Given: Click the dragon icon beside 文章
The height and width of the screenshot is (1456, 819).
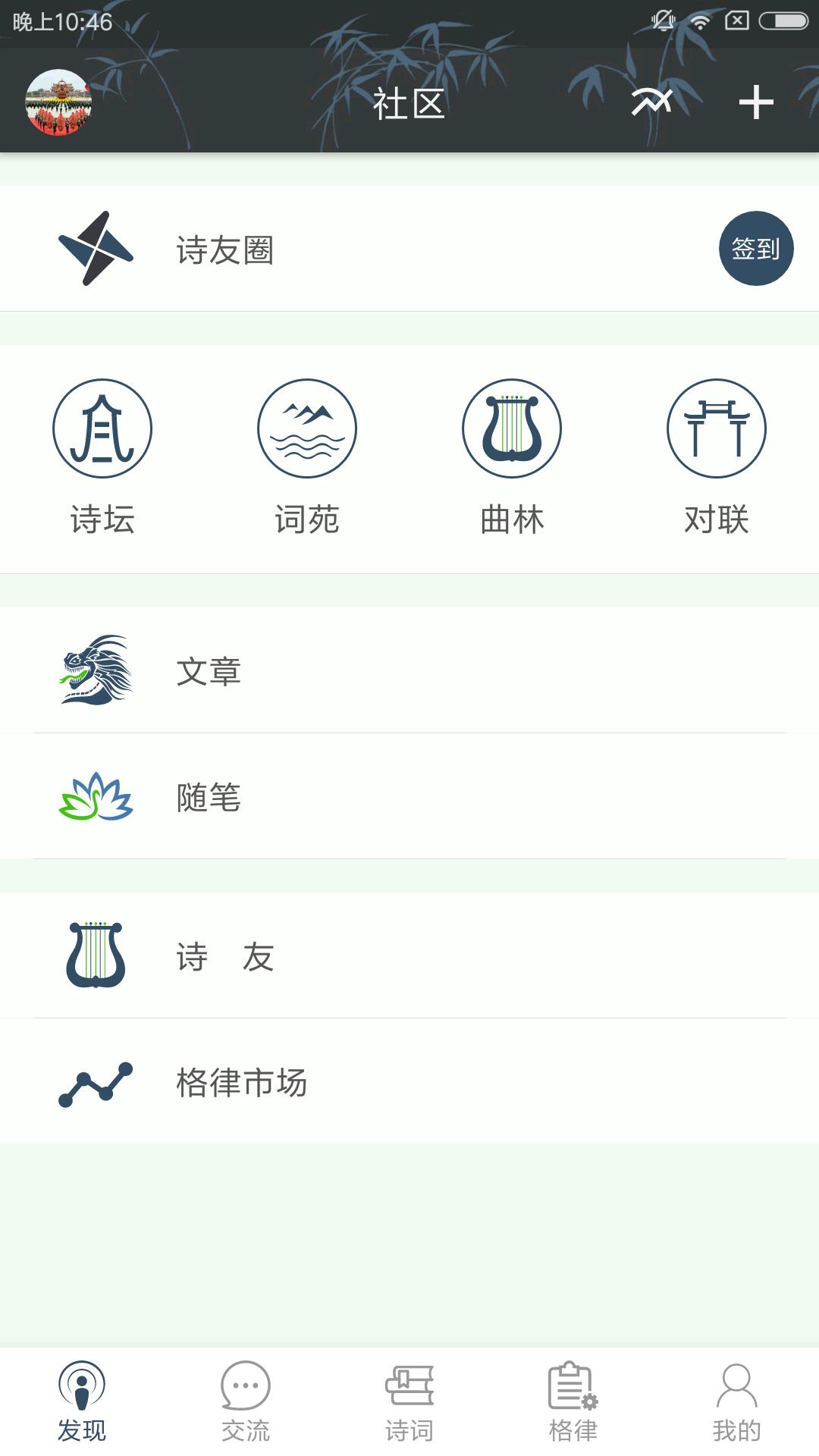Looking at the screenshot, I should (95, 671).
